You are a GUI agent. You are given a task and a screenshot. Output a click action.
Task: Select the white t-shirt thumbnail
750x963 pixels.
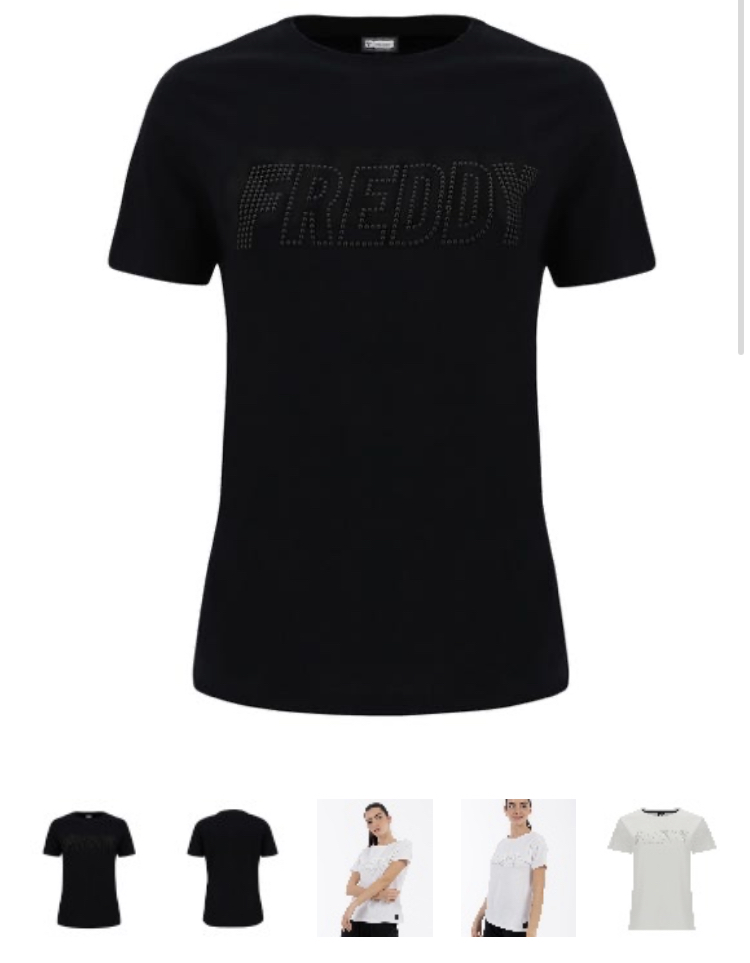pos(661,867)
